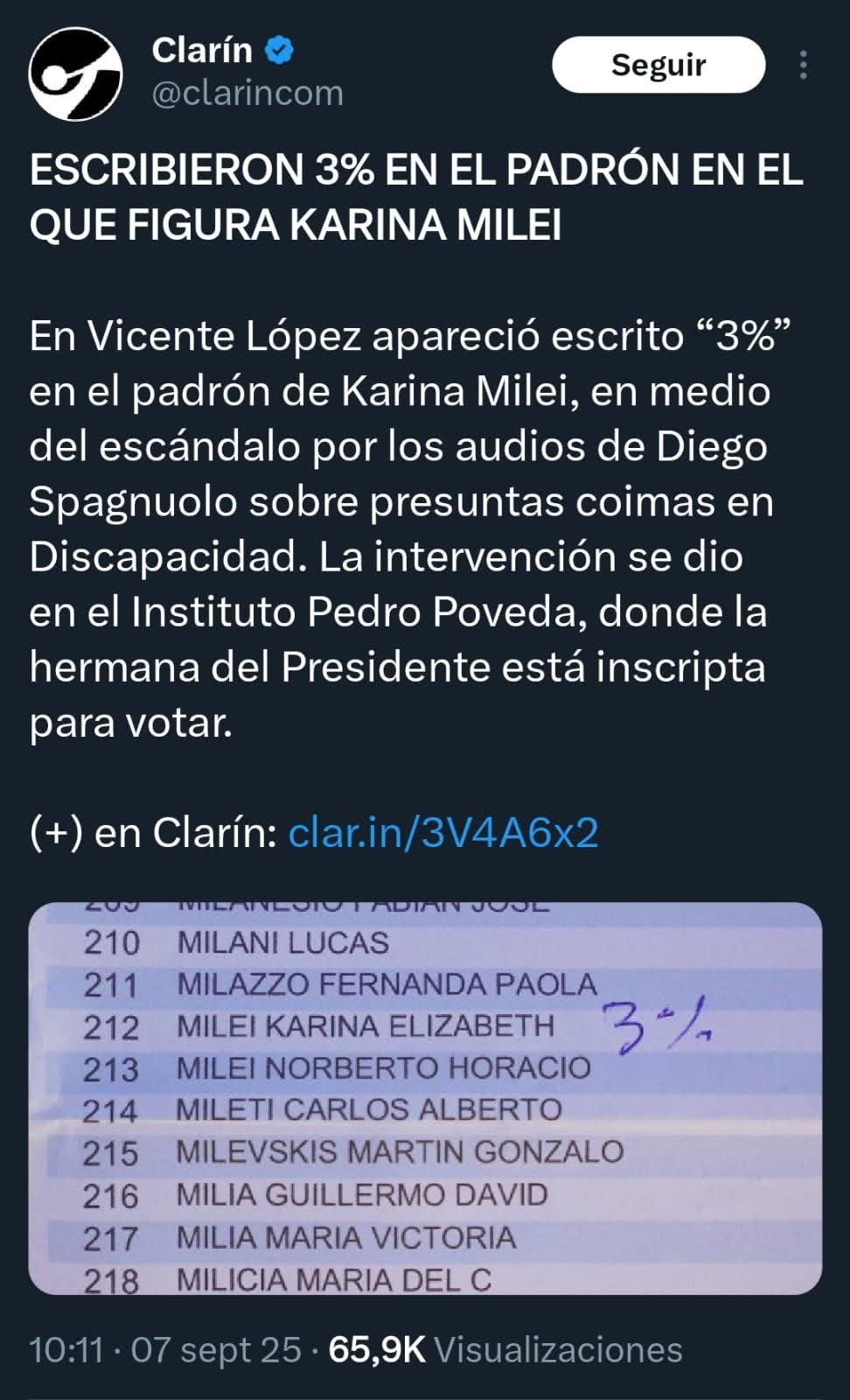850x1400 pixels.
Task: Open the clar.in/3V4A6x2 link
Action: [443, 832]
